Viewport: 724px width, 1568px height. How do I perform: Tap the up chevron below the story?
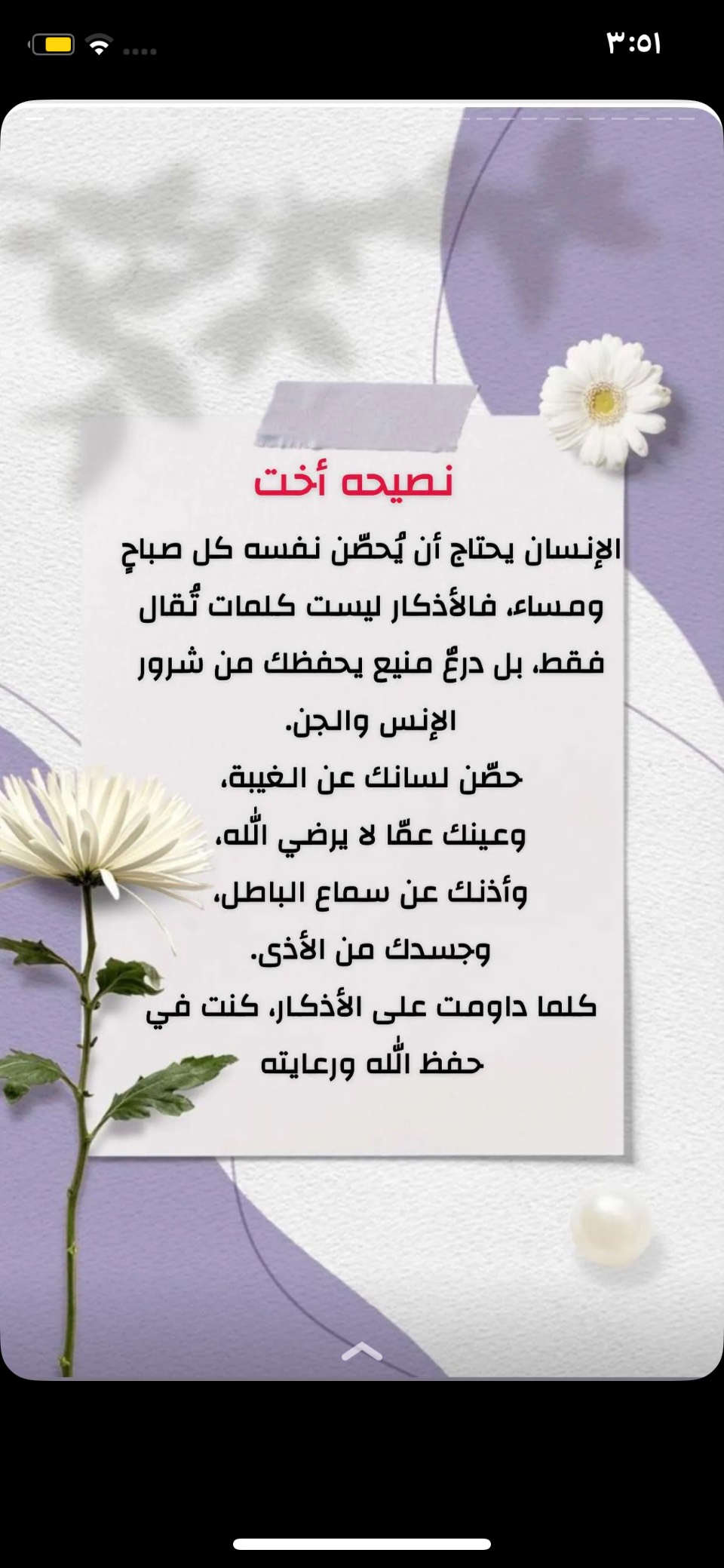coord(362,1352)
